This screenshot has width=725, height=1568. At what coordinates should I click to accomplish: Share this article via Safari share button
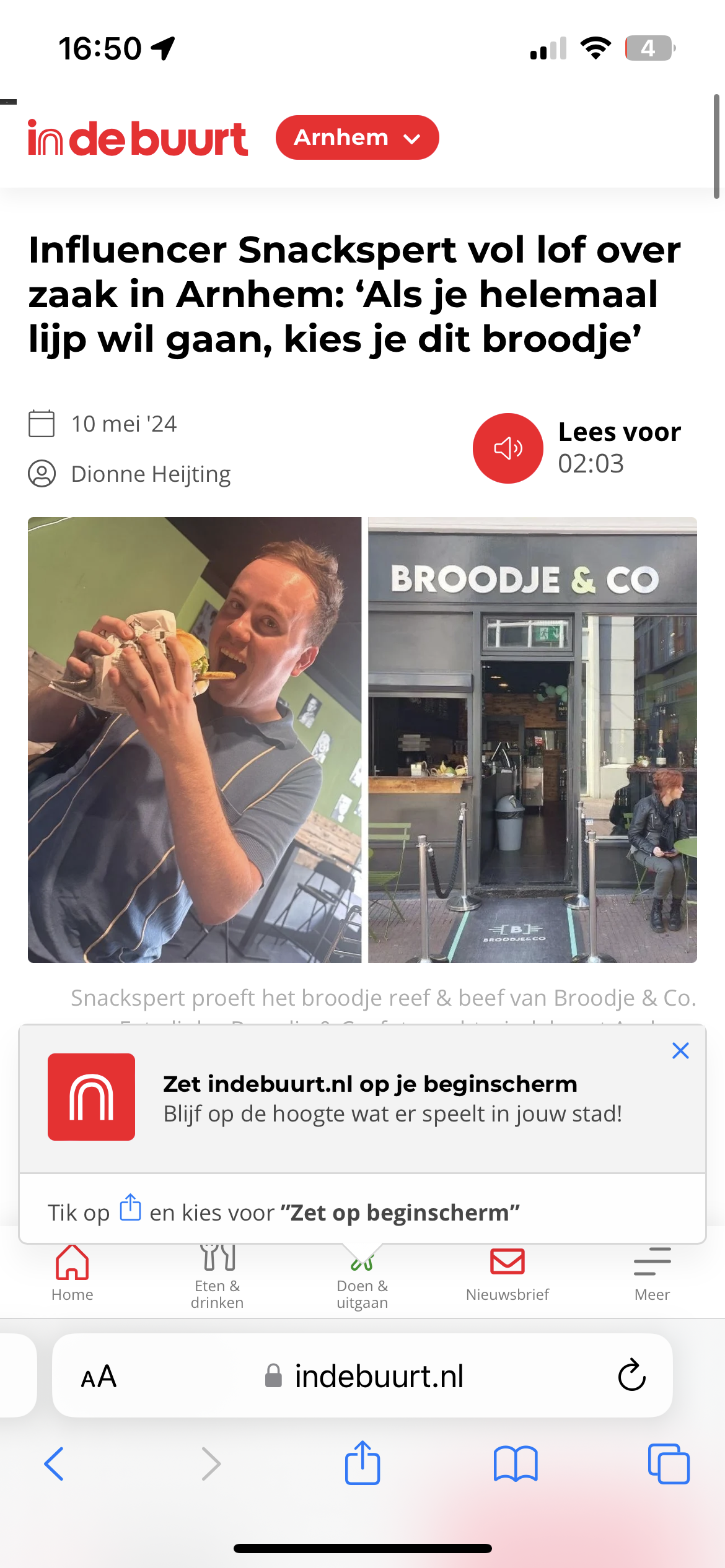click(362, 1464)
